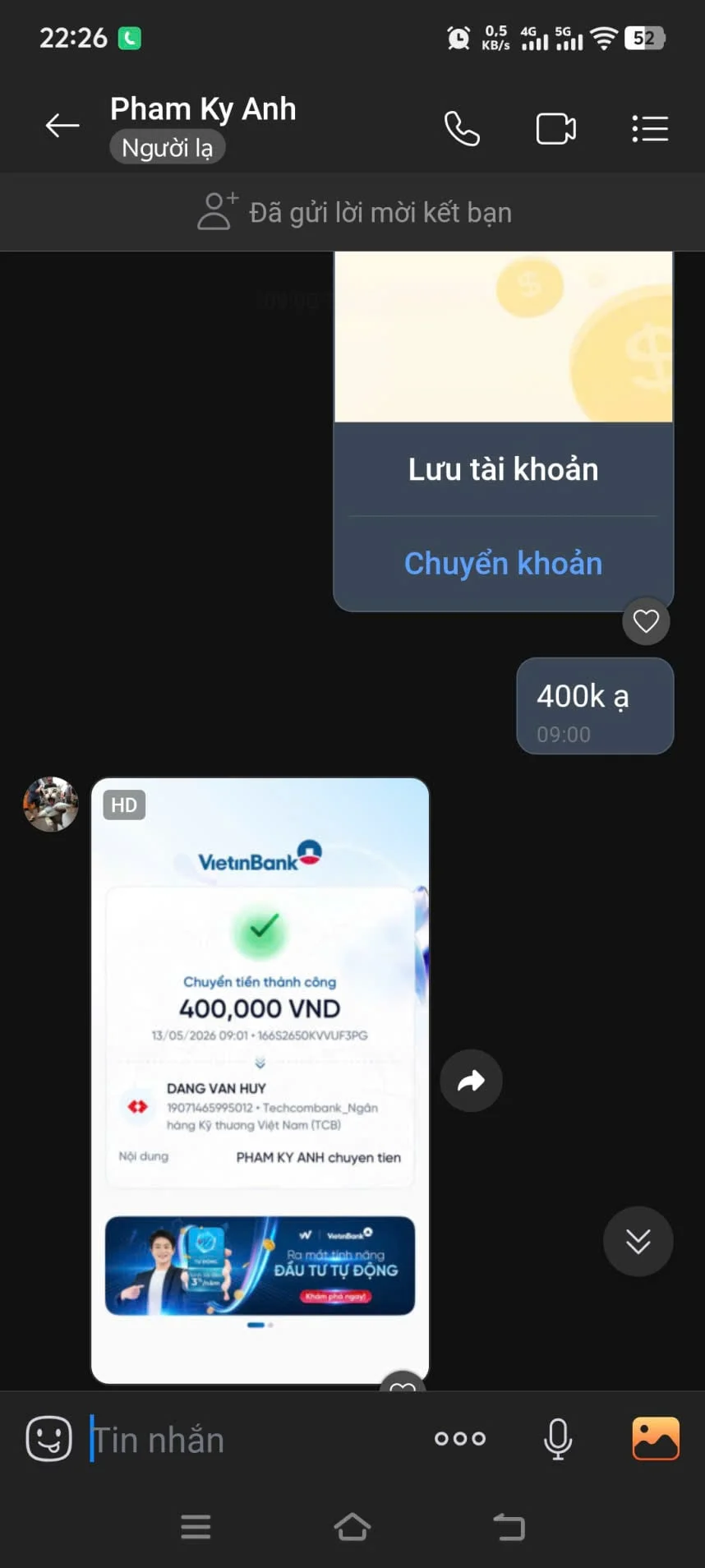Open the VietinBank transfer receipt image
The height and width of the screenshot is (1568, 705).
[260, 1081]
